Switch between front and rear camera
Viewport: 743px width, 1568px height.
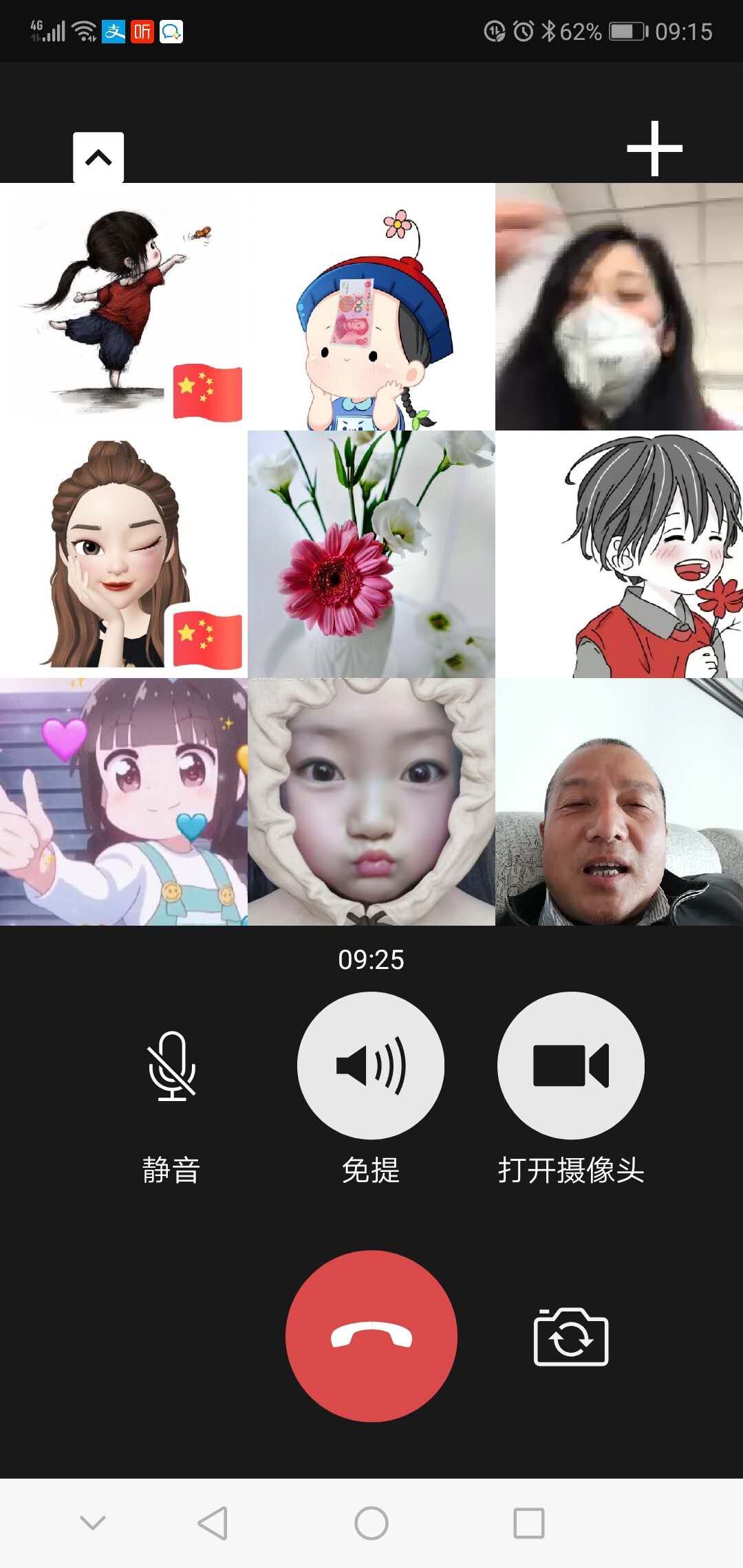(570, 1337)
